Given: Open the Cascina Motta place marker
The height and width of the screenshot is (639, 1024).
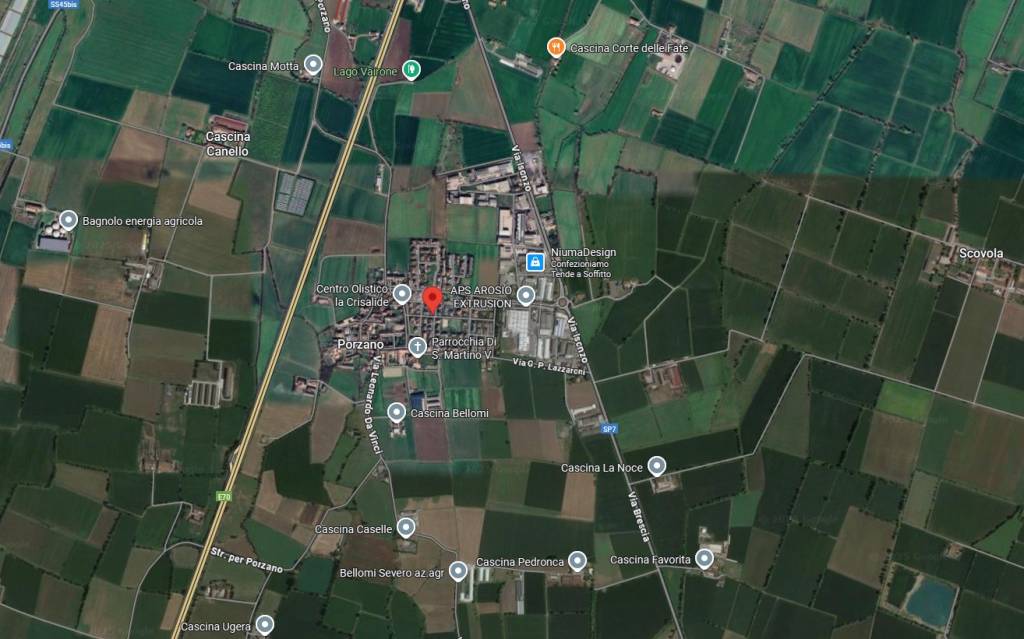Looking at the screenshot, I should click(x=313, y=66).
